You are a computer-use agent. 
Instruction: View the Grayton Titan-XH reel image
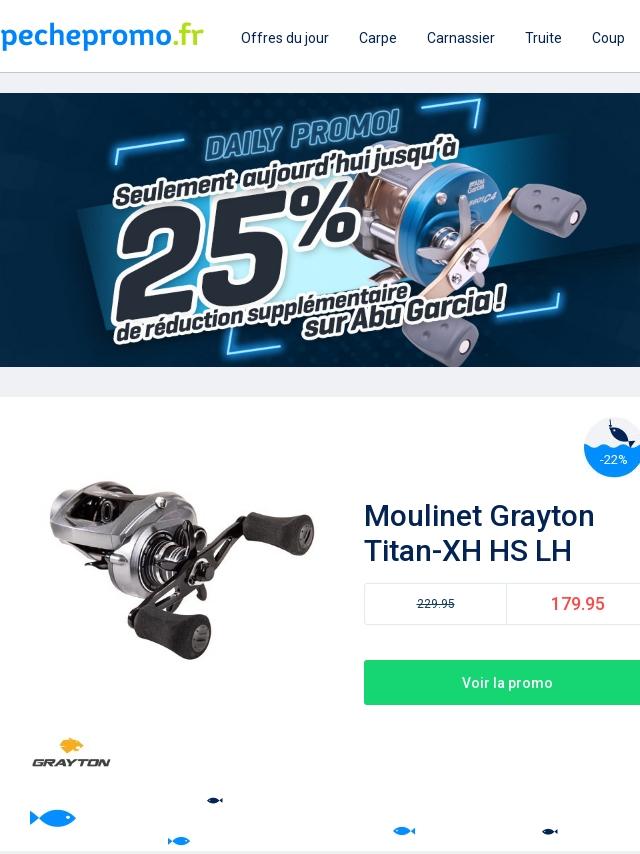pyautogui.click(x=182, y=568)
